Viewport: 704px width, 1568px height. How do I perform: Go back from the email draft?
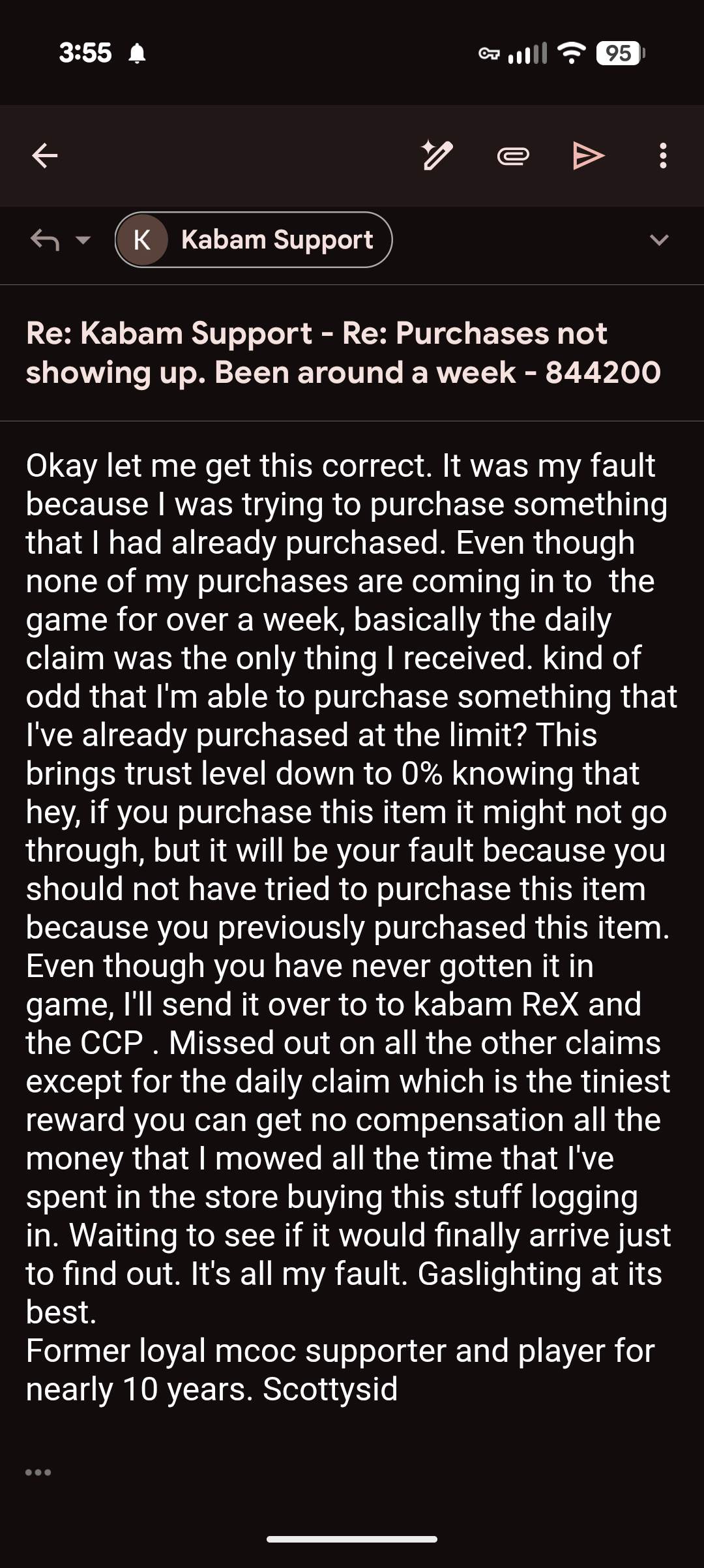[x=45, y=156]
